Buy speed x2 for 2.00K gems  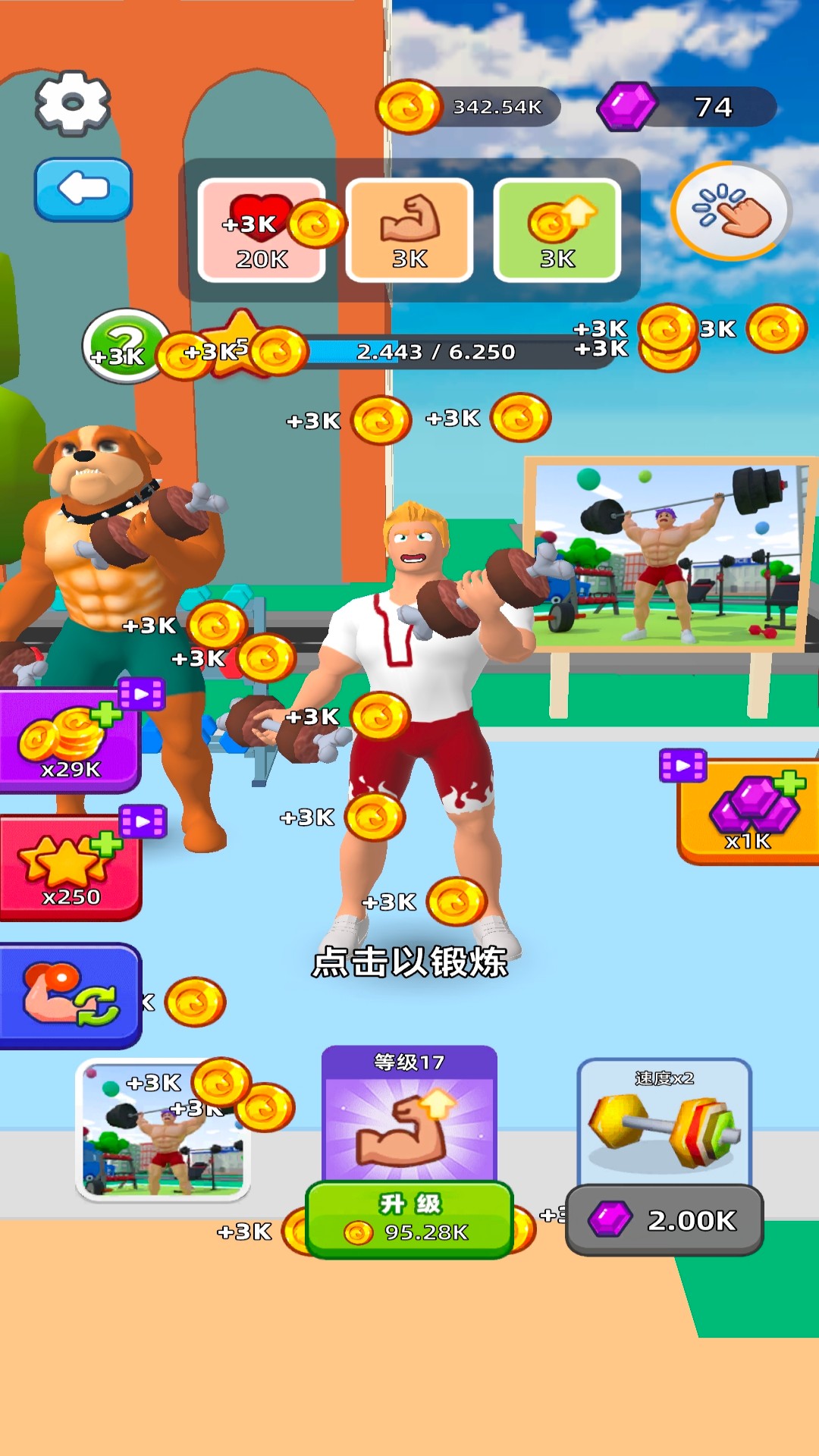[664, 1219]
